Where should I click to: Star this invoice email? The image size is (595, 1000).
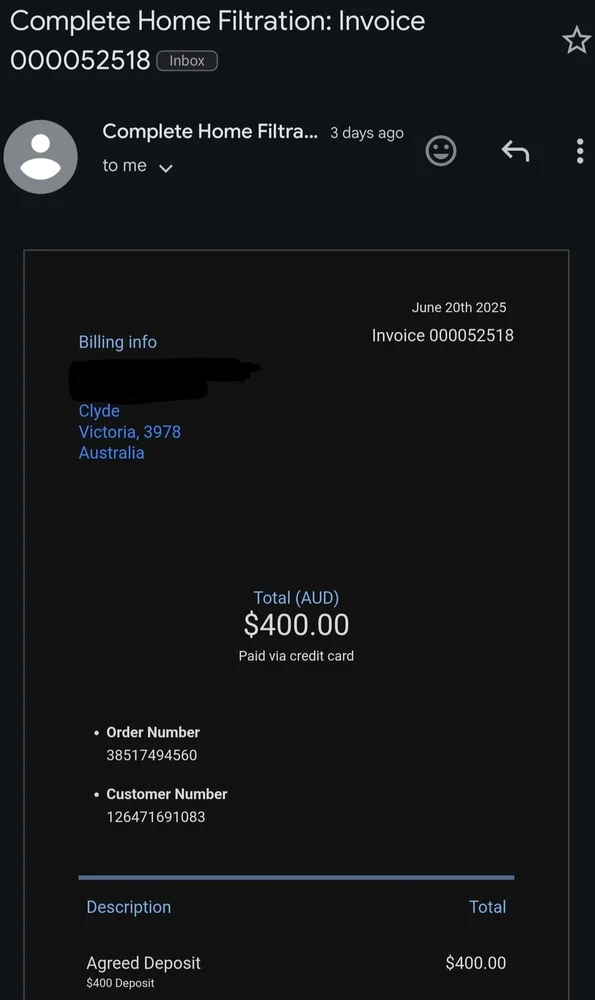[577, 41]
